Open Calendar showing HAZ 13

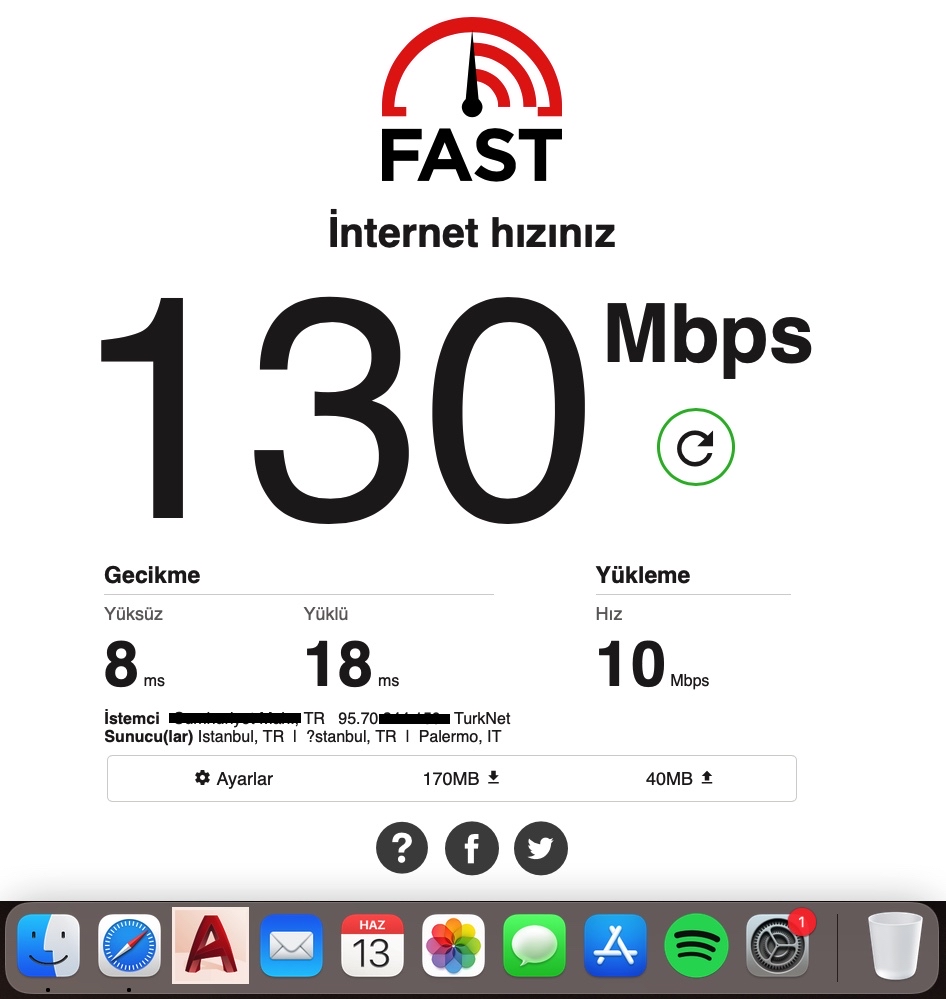point(372,946)
